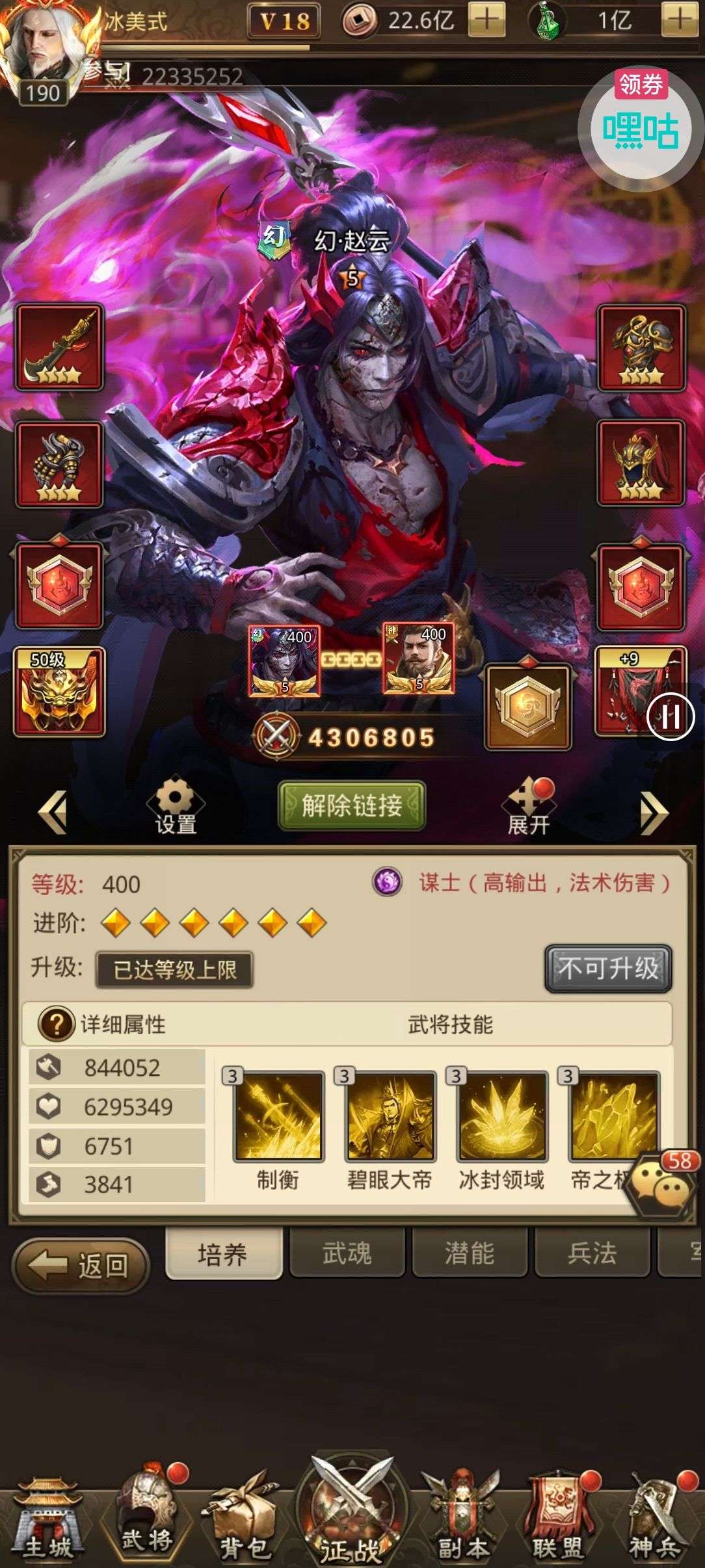Screen dimensions: 705x1568
Task: Open the 设置 gear icon
Action: [175, 806]
